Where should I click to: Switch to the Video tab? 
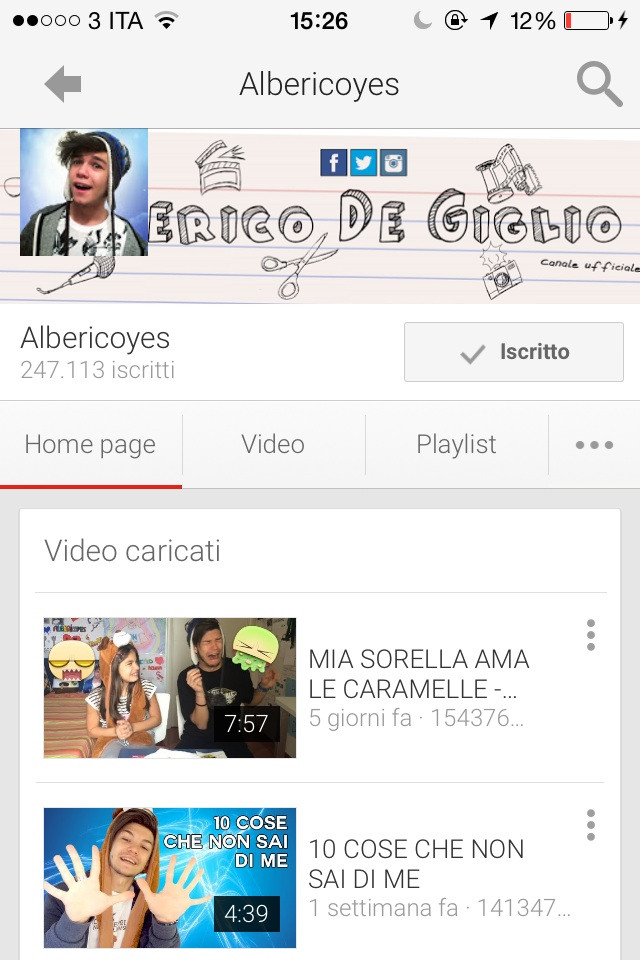pos(273,444)
